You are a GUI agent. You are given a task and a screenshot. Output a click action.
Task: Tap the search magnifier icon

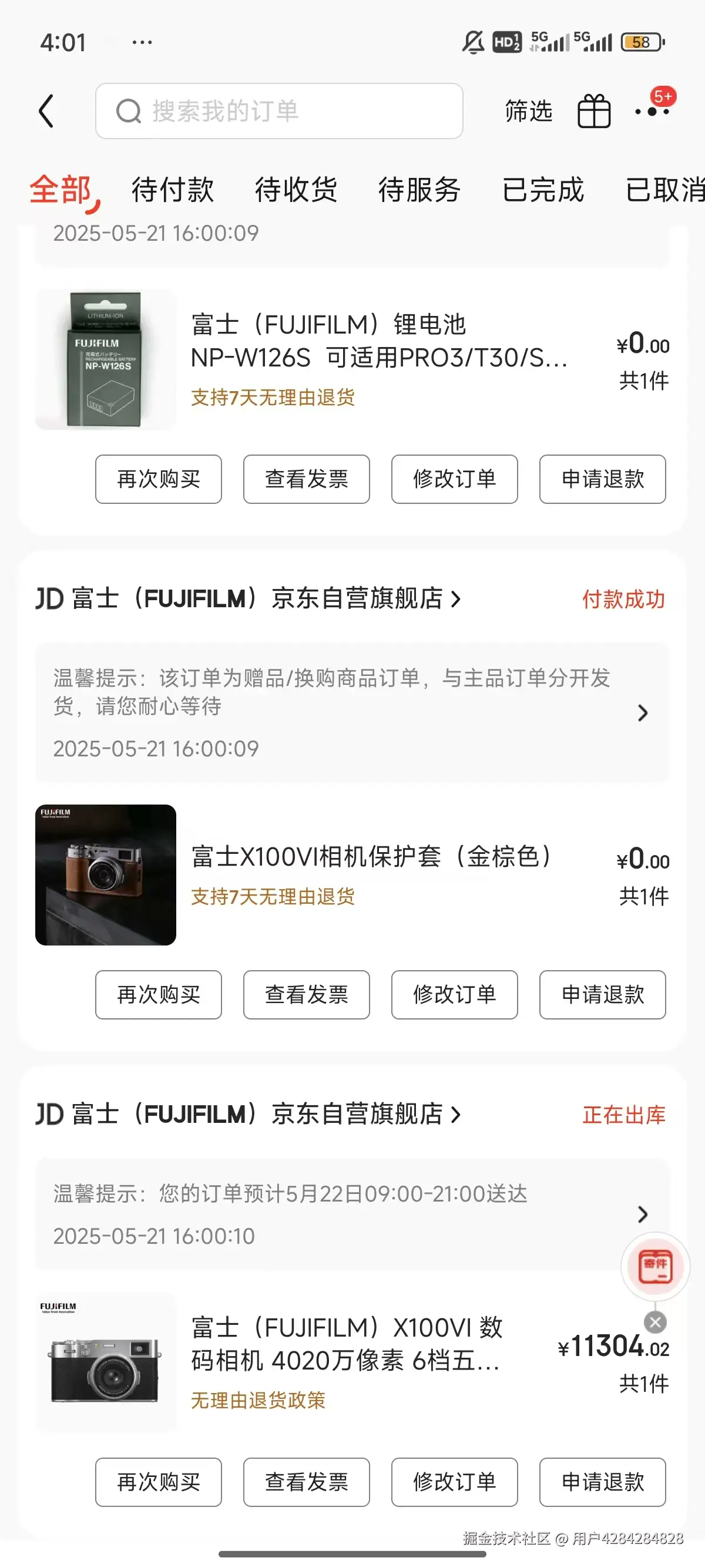pos(128,112)
